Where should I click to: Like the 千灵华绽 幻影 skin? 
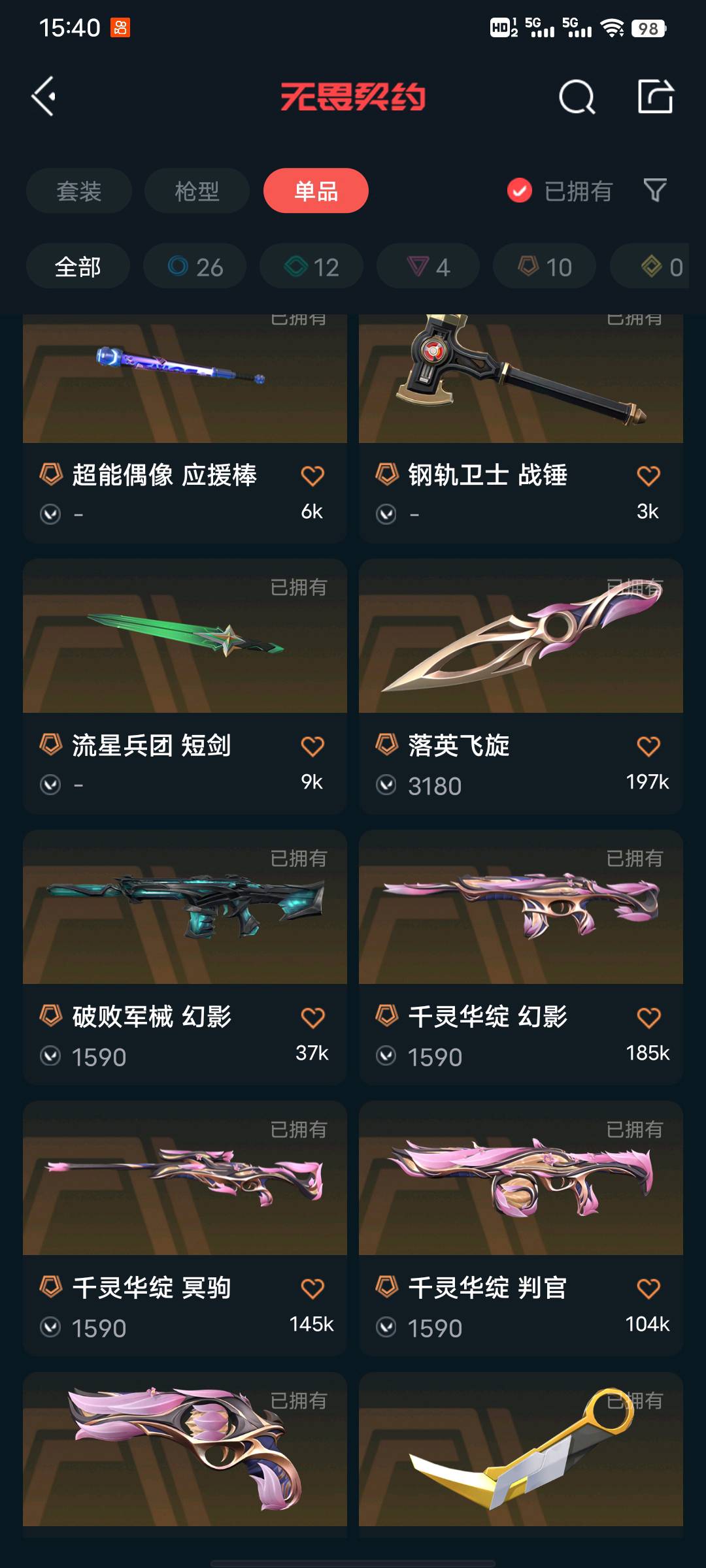tap(648, 1017)
